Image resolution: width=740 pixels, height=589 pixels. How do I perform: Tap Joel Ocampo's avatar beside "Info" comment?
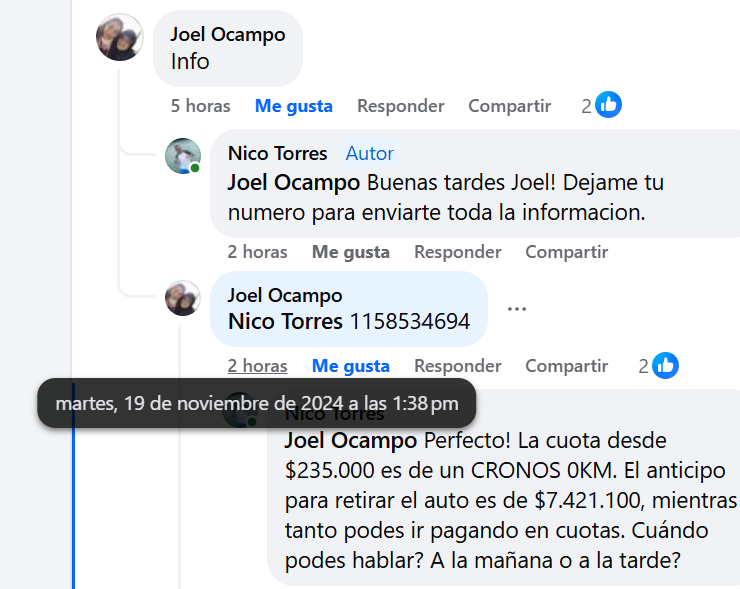tap(119, 38)
